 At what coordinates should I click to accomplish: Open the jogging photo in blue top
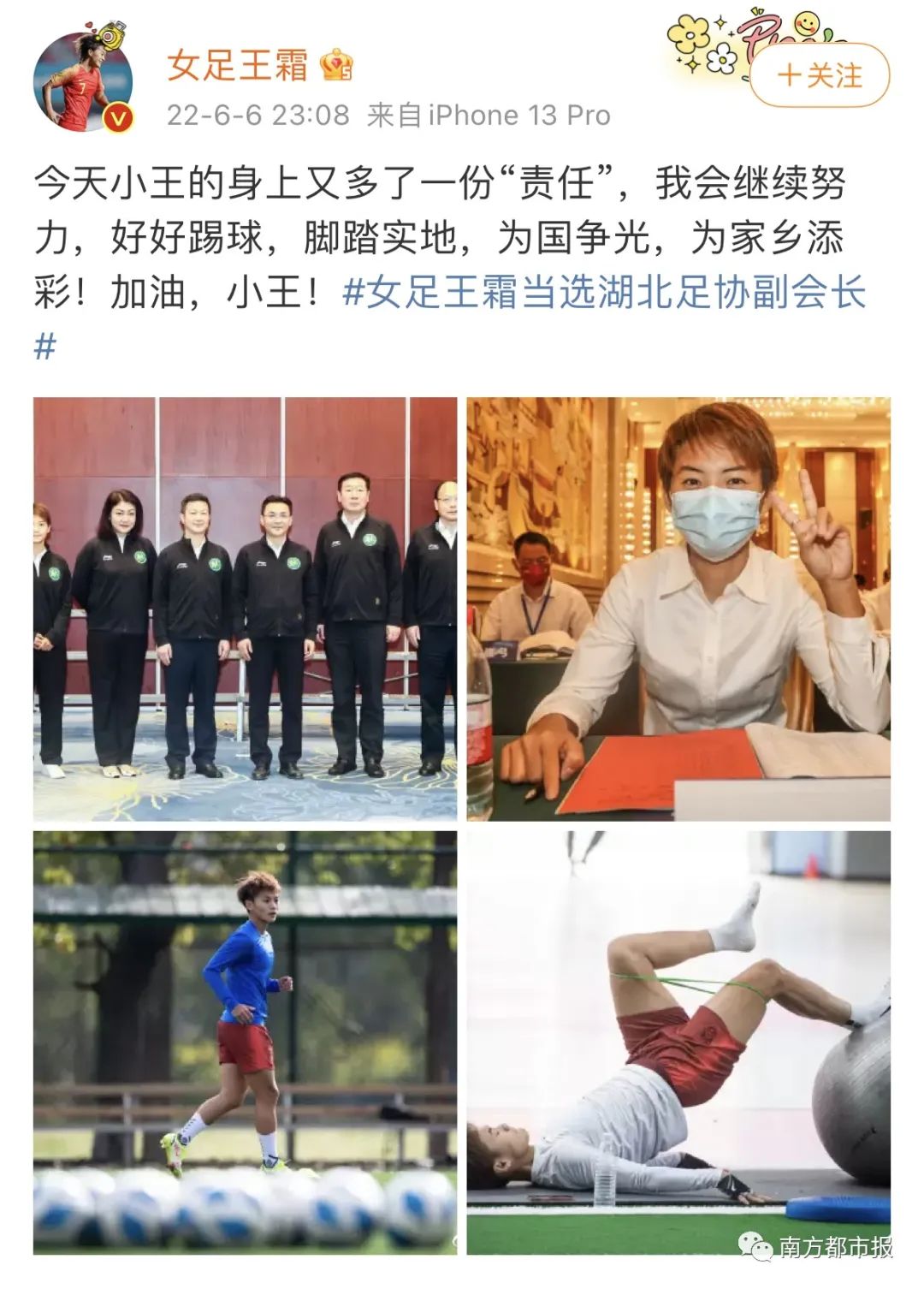[x=245, y=1042]
